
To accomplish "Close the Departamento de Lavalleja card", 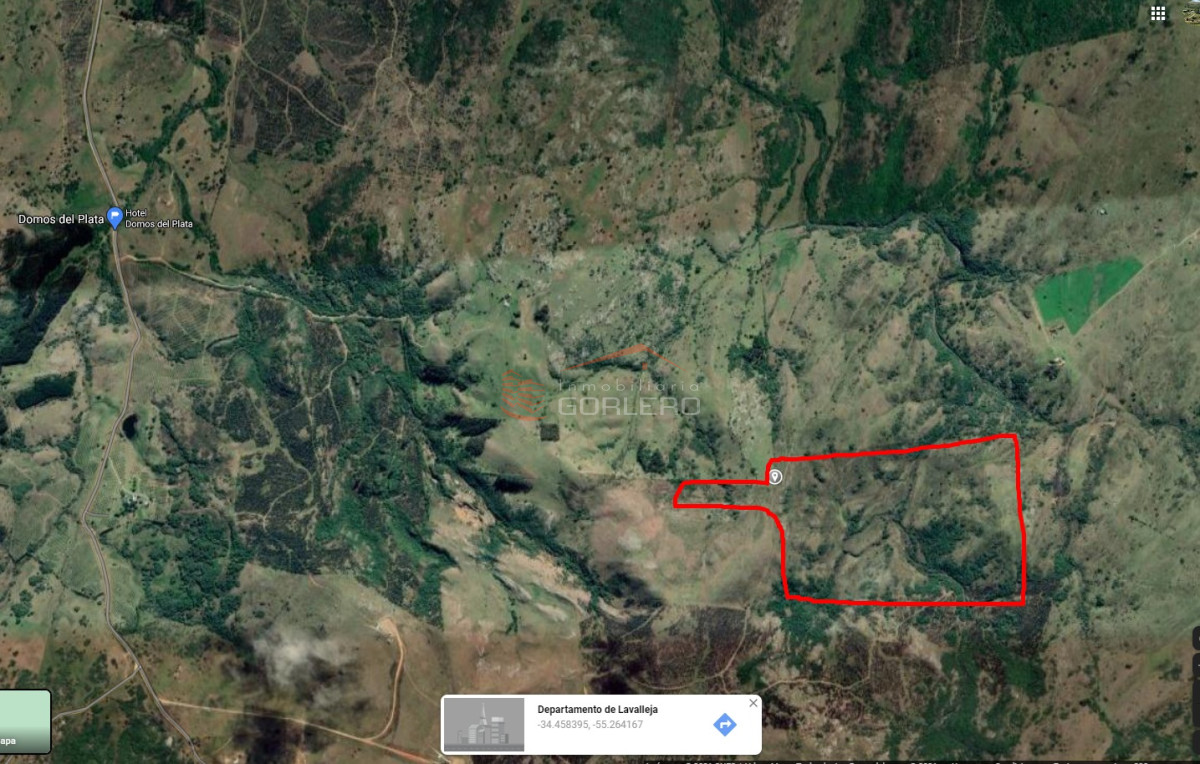I will [753, 704].
